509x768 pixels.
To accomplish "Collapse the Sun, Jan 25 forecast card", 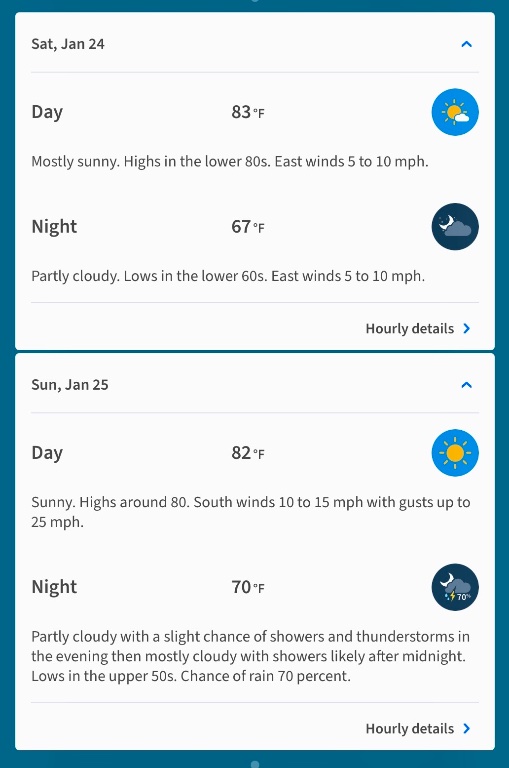I will coord(466,385).
